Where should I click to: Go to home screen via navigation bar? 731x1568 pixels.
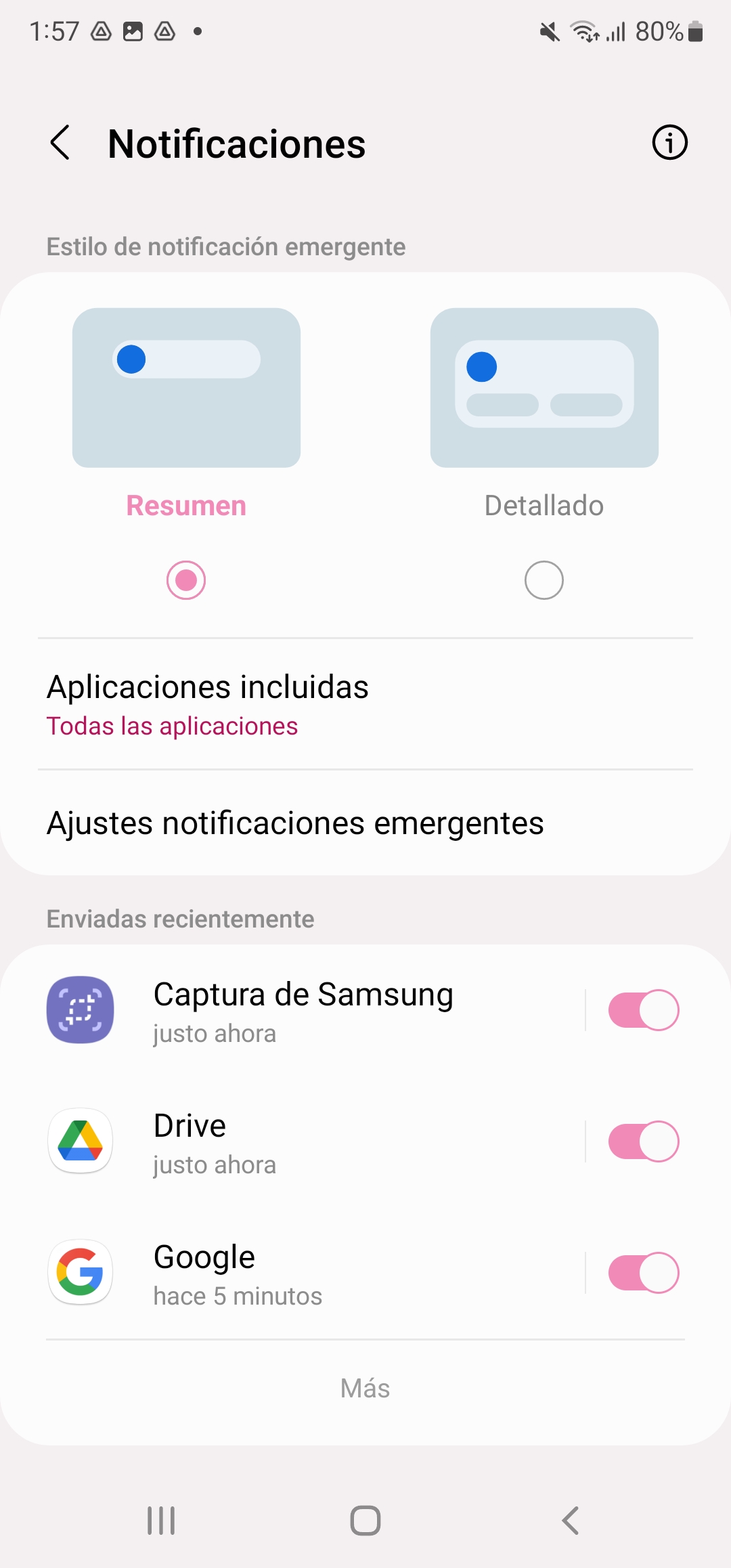point(365,1521)
